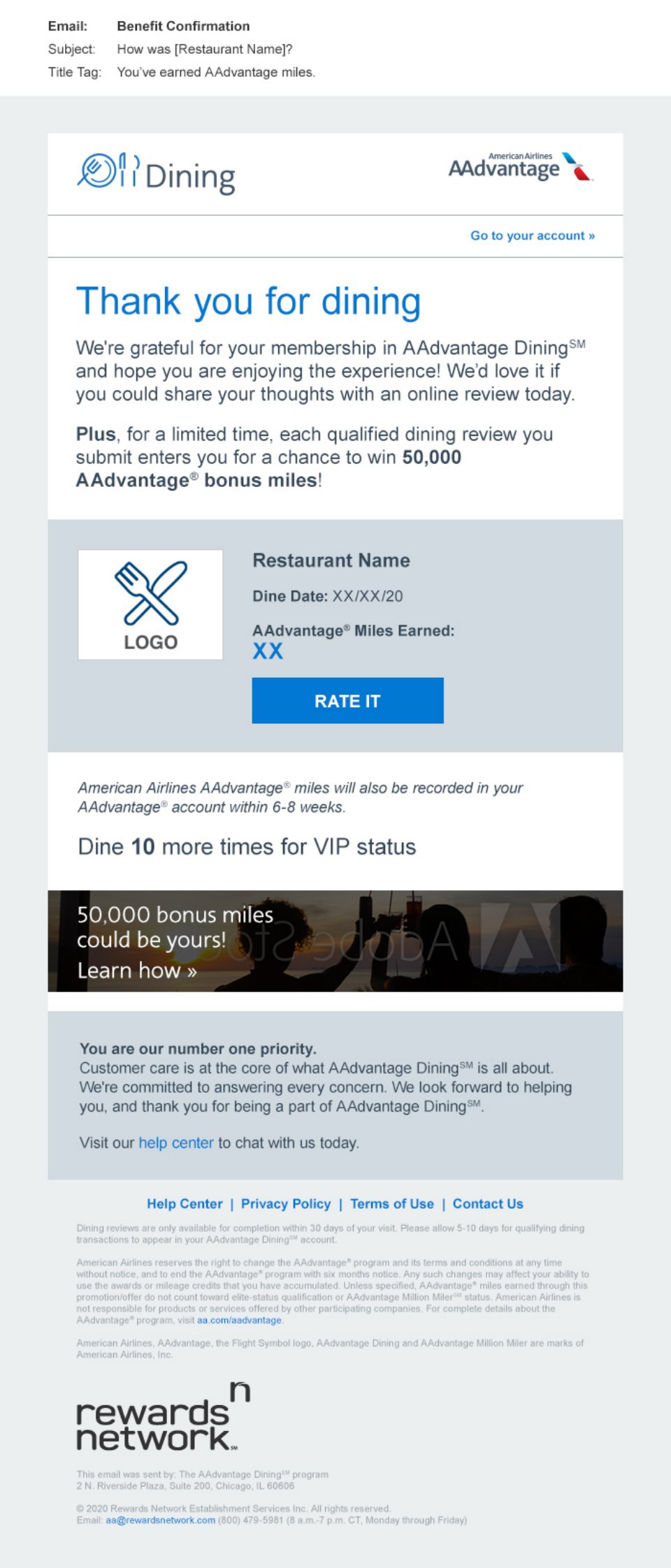
Task: Open Terms of Use
Action: click(x=391, y=1204)
